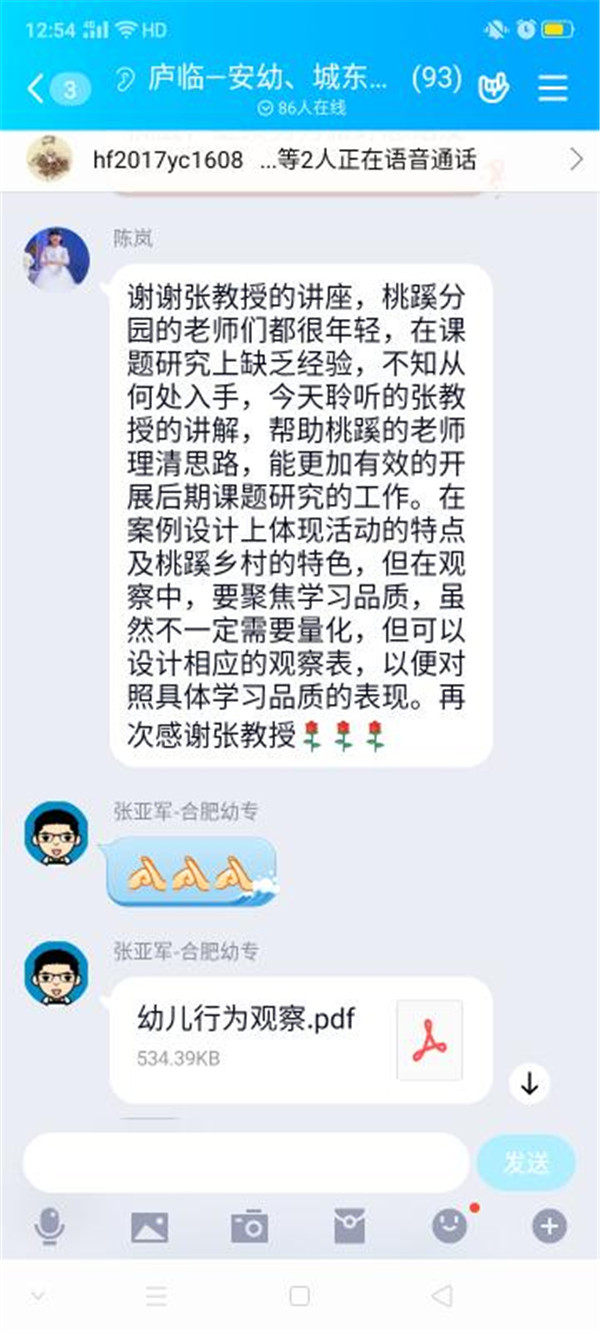Tap the system home button
Image resolution: width=600 pixels, height=1333 pixels.
[x=299, y=1296]
